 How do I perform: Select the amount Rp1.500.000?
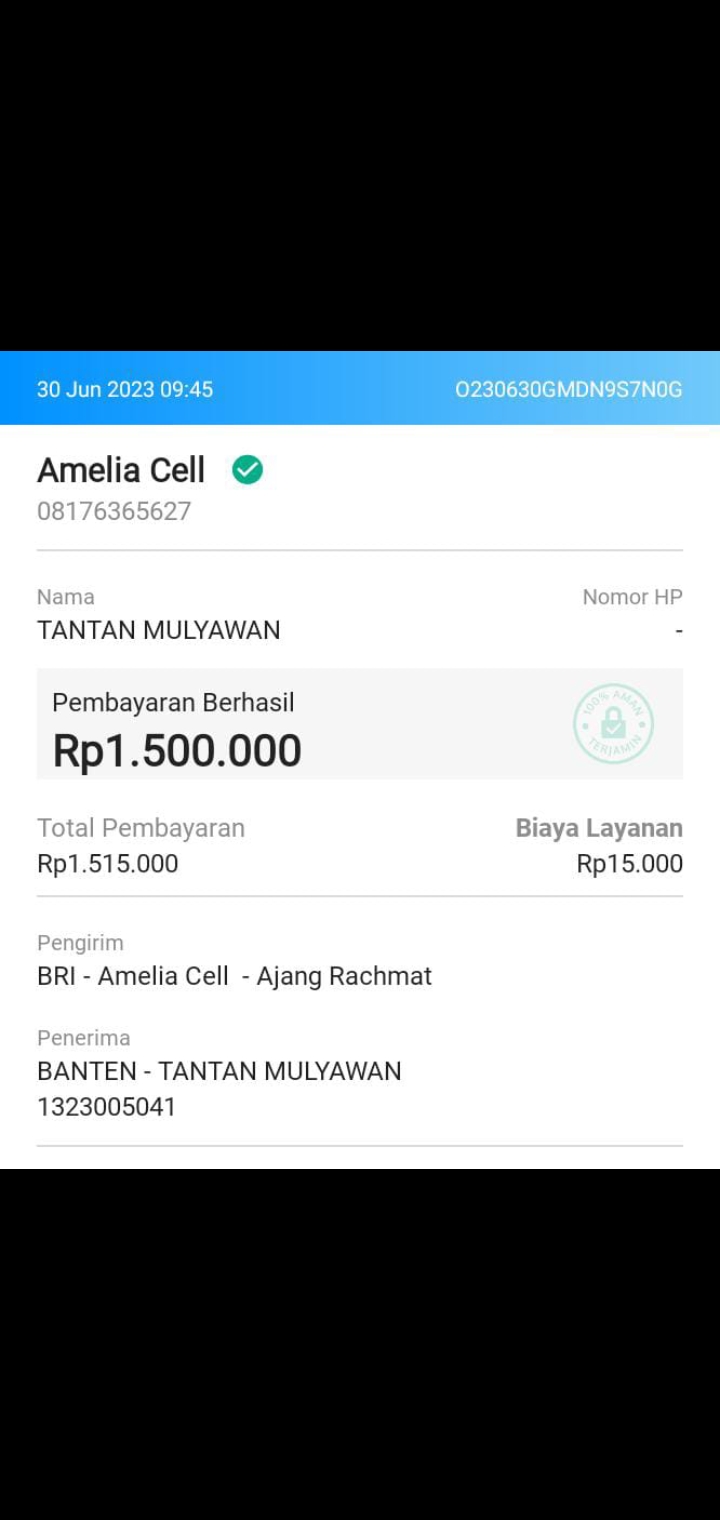coord(178,749)
